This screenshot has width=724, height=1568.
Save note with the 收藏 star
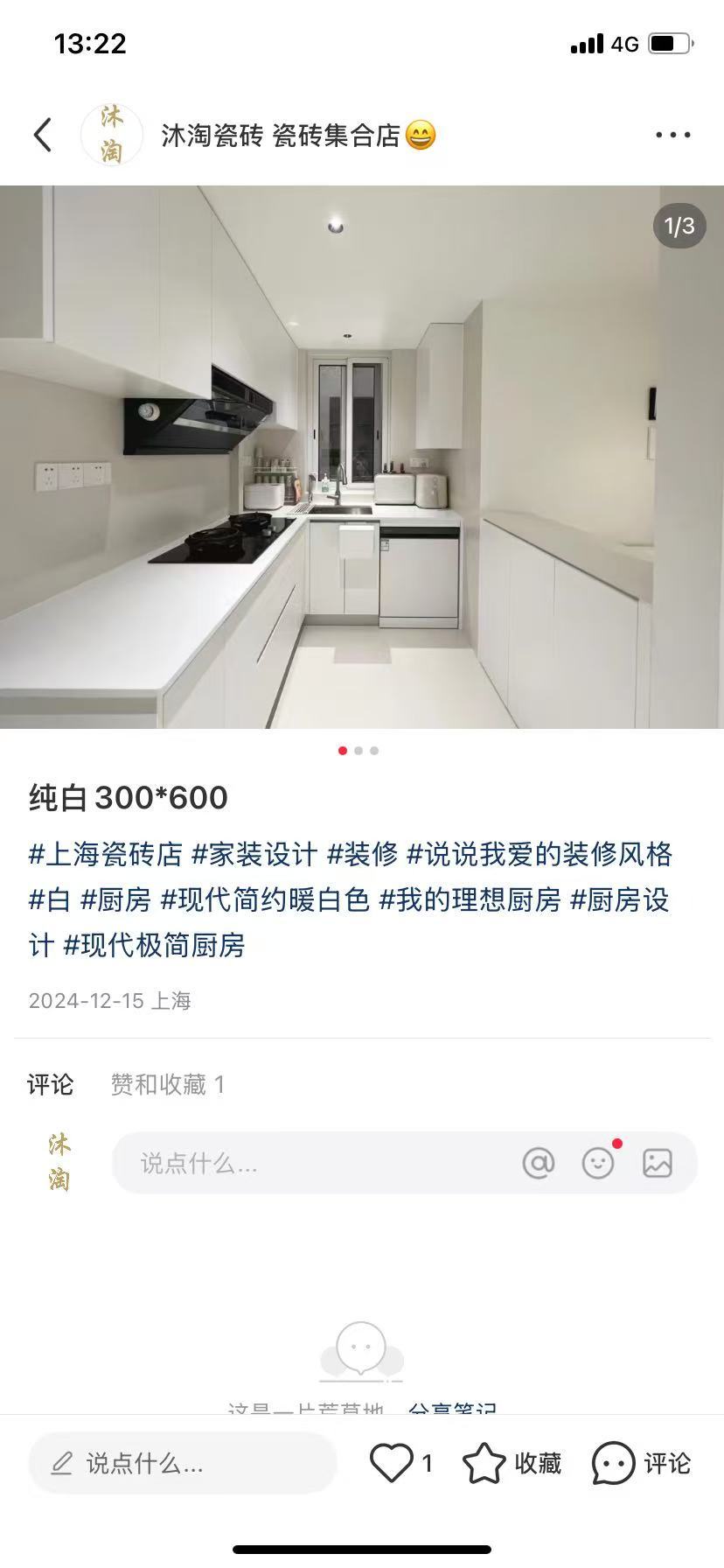pos(484,1463)
